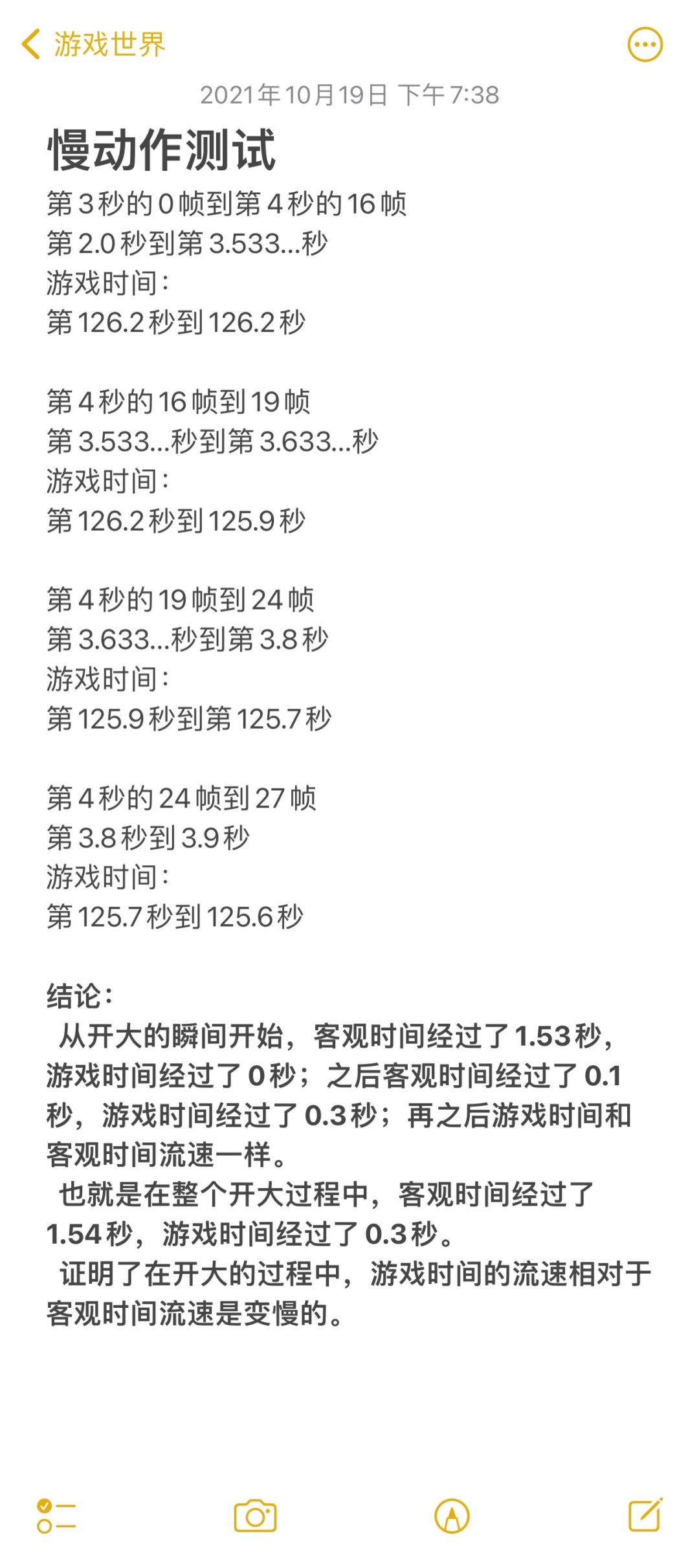
Task: Place cursor on line 第3秒的0帧到第4秒的16帧
Action: [x=227, y=204]
